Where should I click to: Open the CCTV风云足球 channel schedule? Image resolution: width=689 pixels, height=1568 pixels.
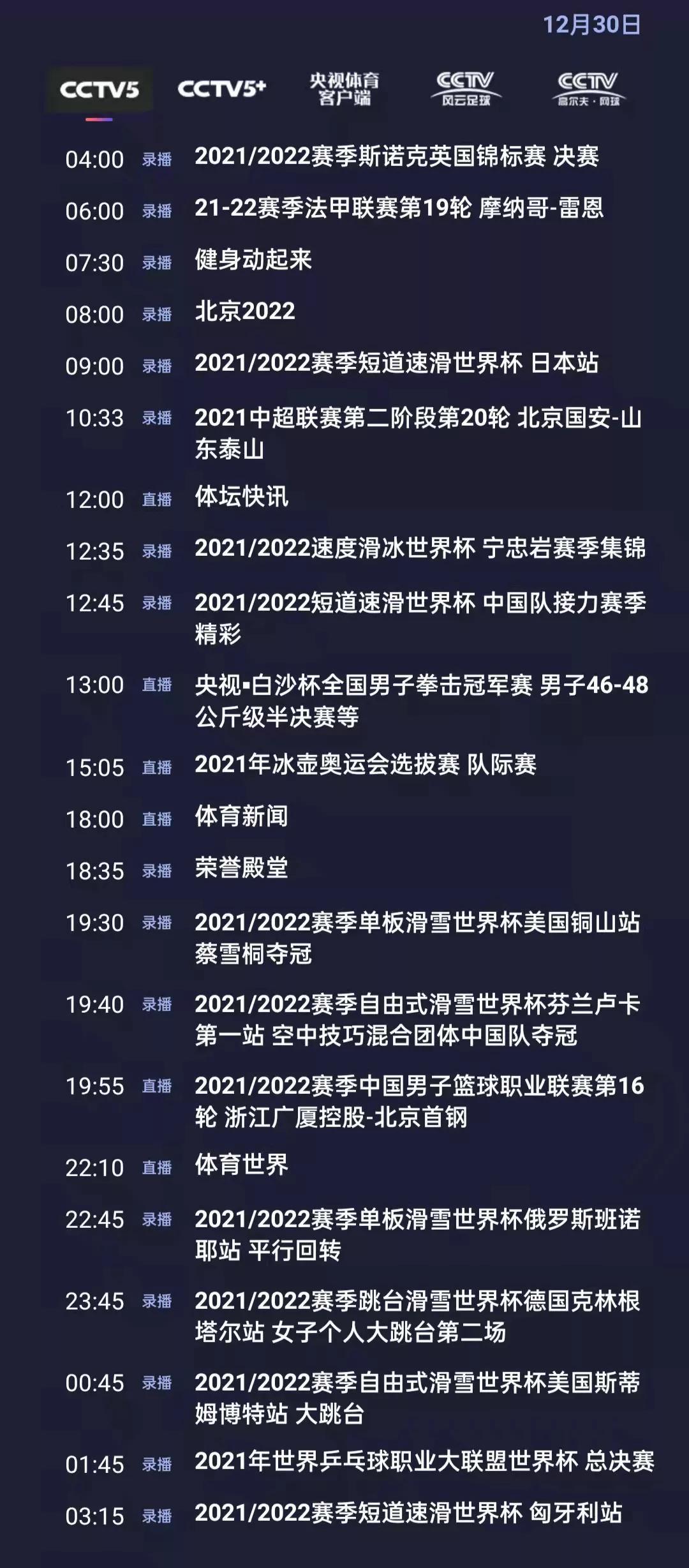[x=466, y=89]
